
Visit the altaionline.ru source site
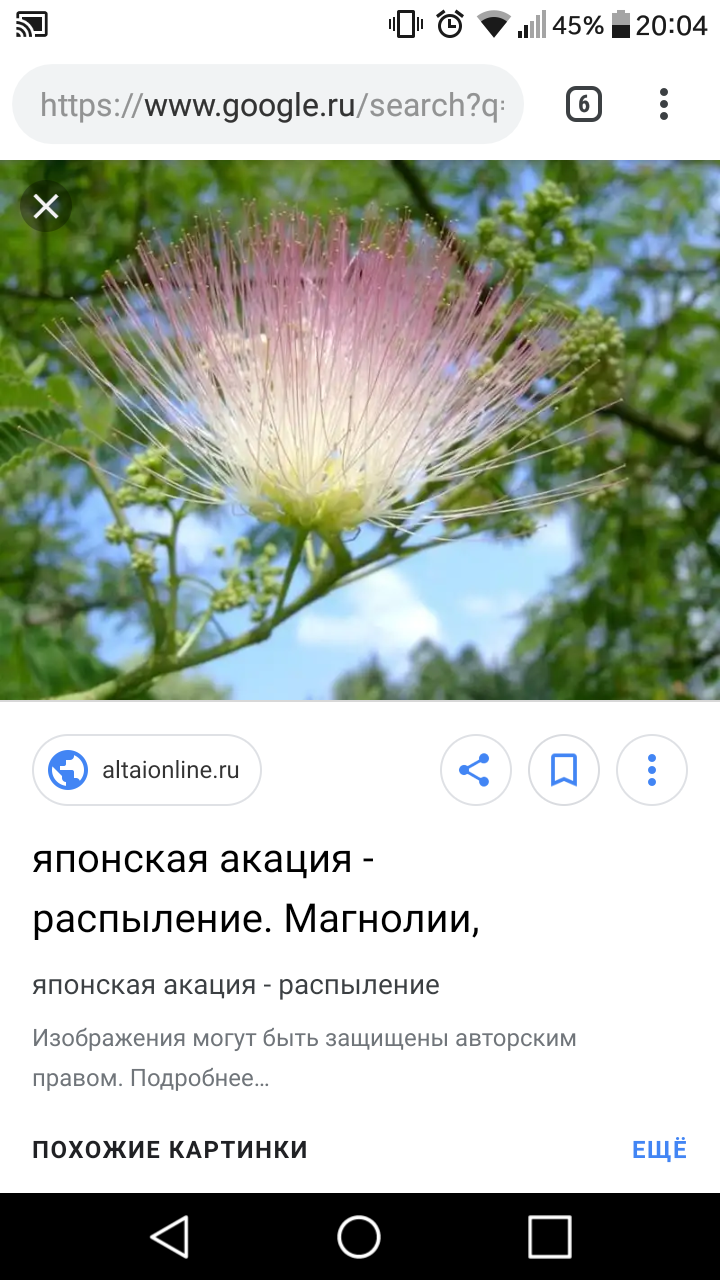pos(147,770)
